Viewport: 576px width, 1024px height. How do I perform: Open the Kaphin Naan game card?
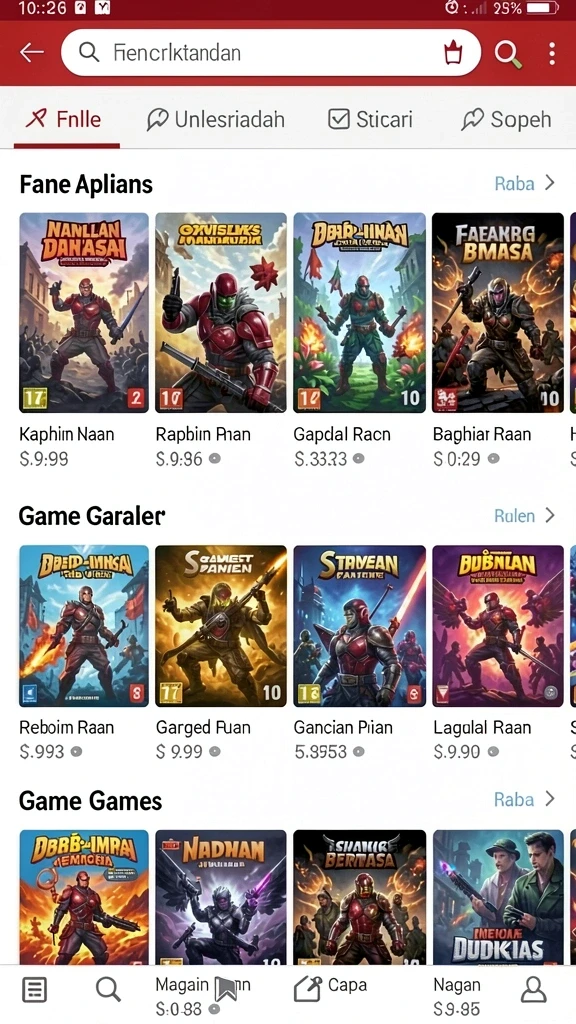pos(84,342)
